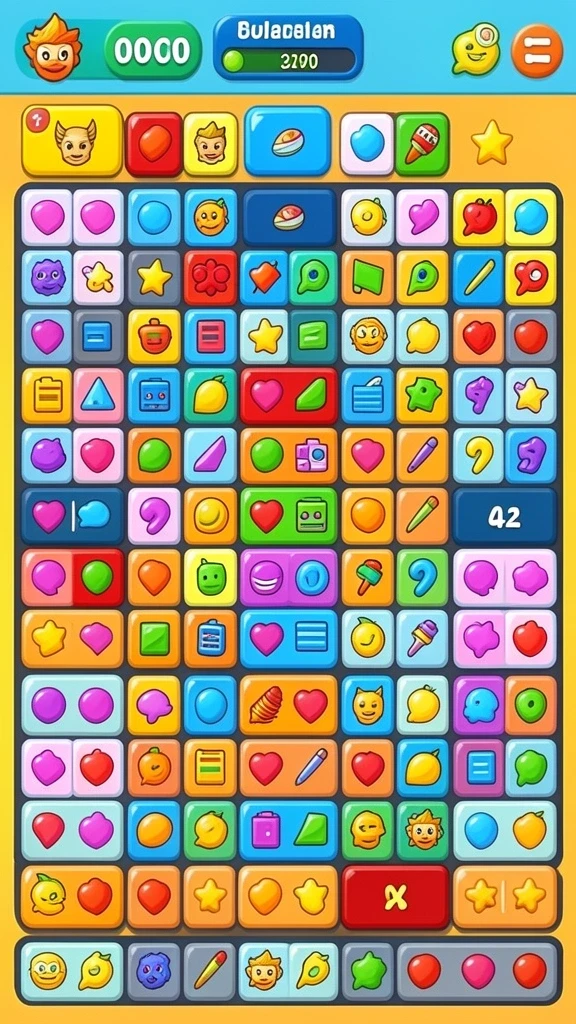Select the dark navy sushi tile on board
The image size is (576, 1024).
point(288,218)
